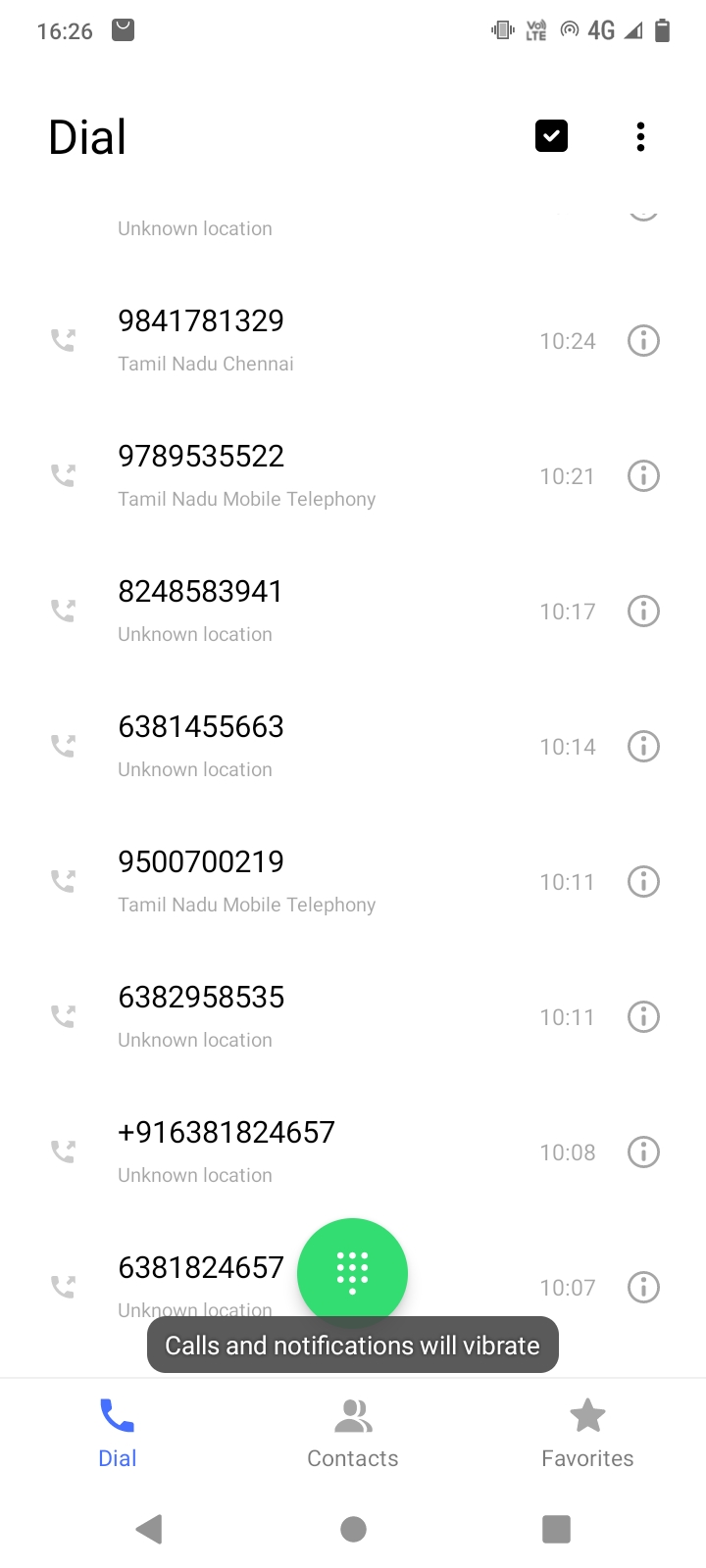Image resolution: width=706 pixels, height=1568 pixels.
Task: Return to the home screen
Action: tap(353, 1529)
